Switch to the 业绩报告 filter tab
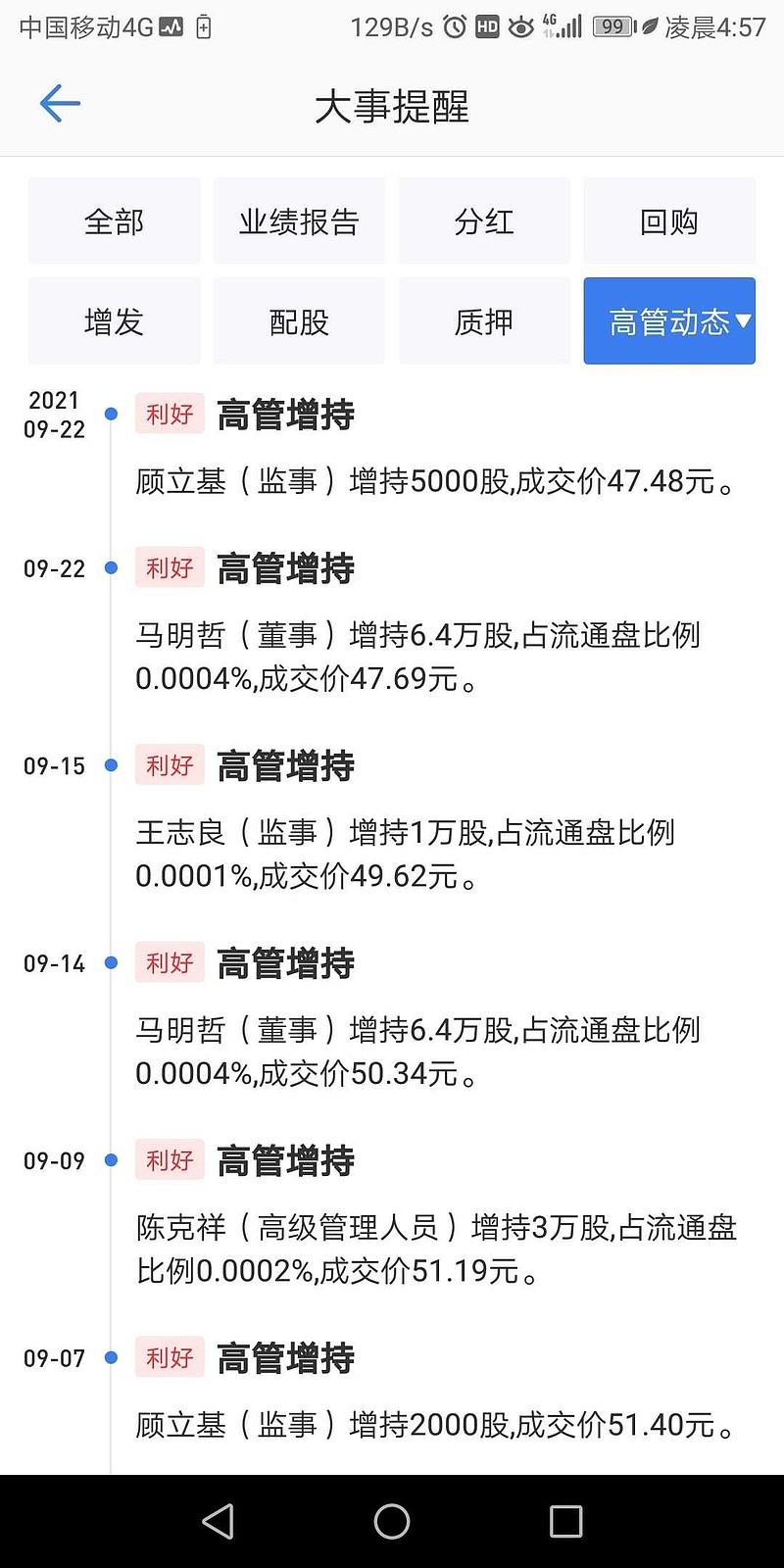 pyautogui.click(x=299, y=220)
